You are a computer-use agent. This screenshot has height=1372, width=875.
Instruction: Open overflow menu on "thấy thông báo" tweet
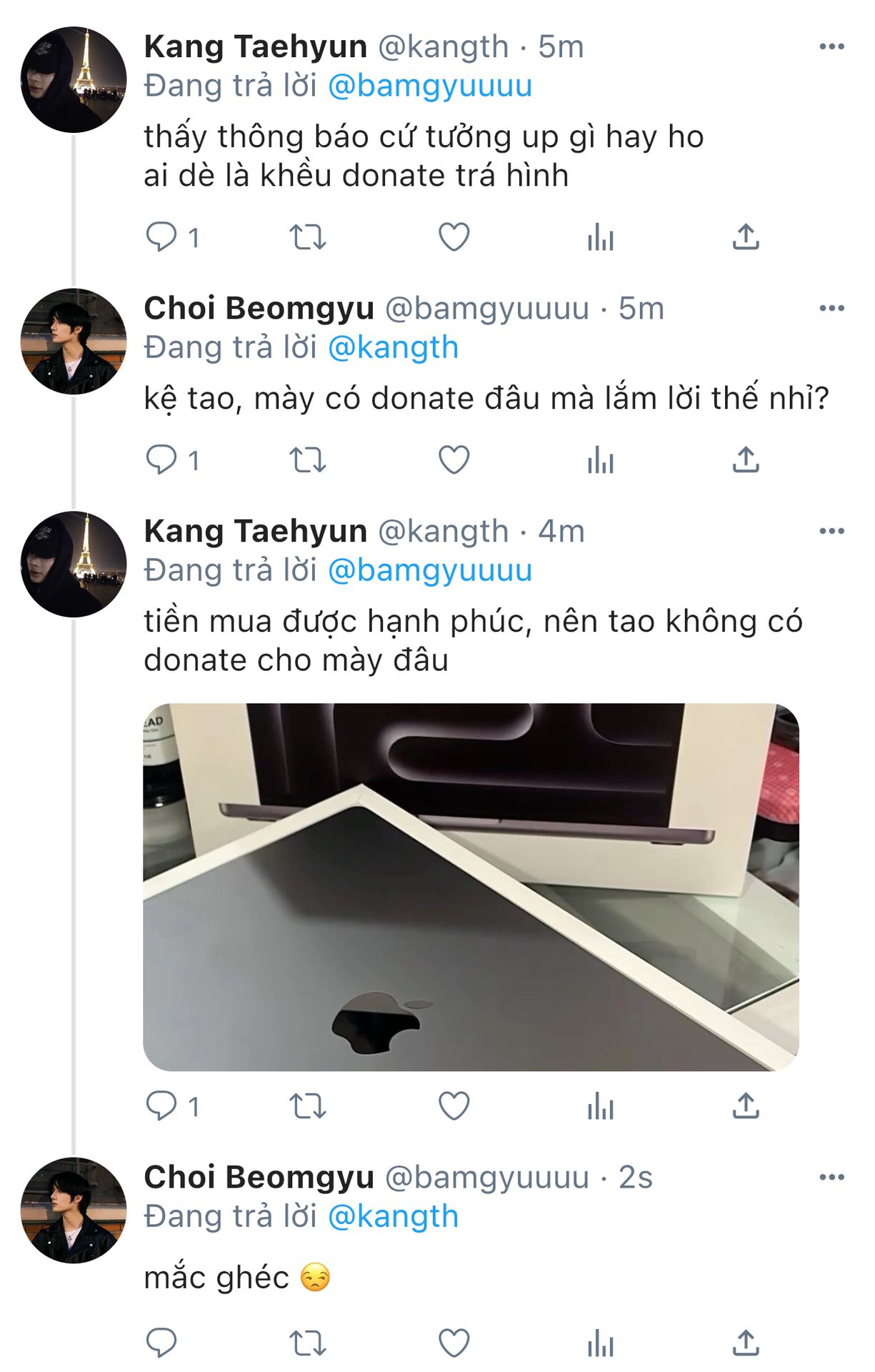pos(831,47)
